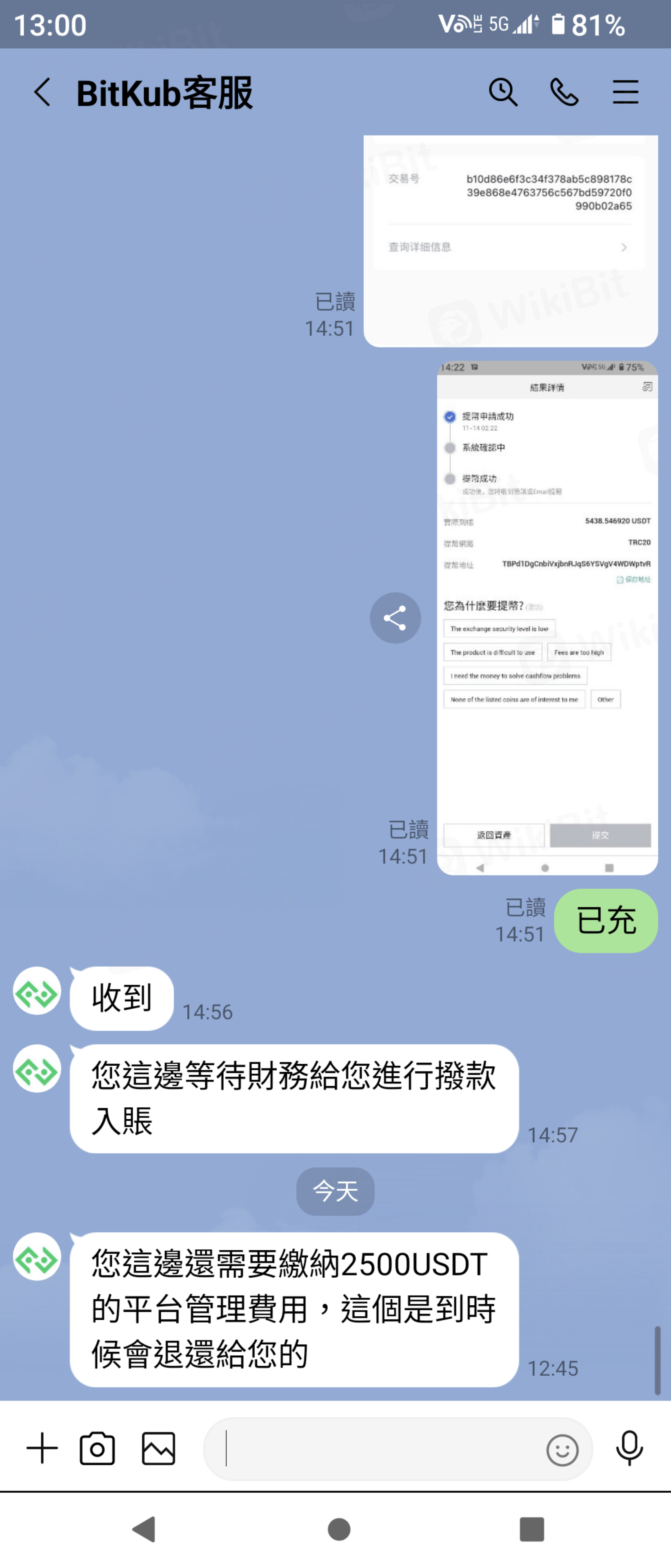Open the emoji and sticker picker
671x1568 pixels.
[562, 1449]
